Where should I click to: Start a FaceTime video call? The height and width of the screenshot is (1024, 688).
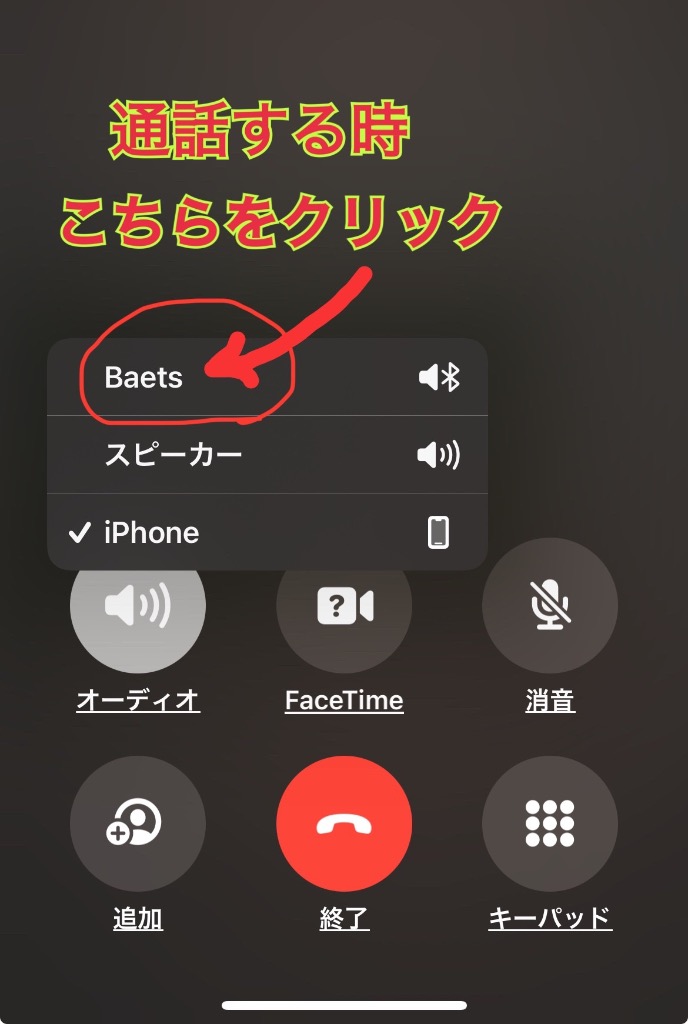(x=344, y=606)
